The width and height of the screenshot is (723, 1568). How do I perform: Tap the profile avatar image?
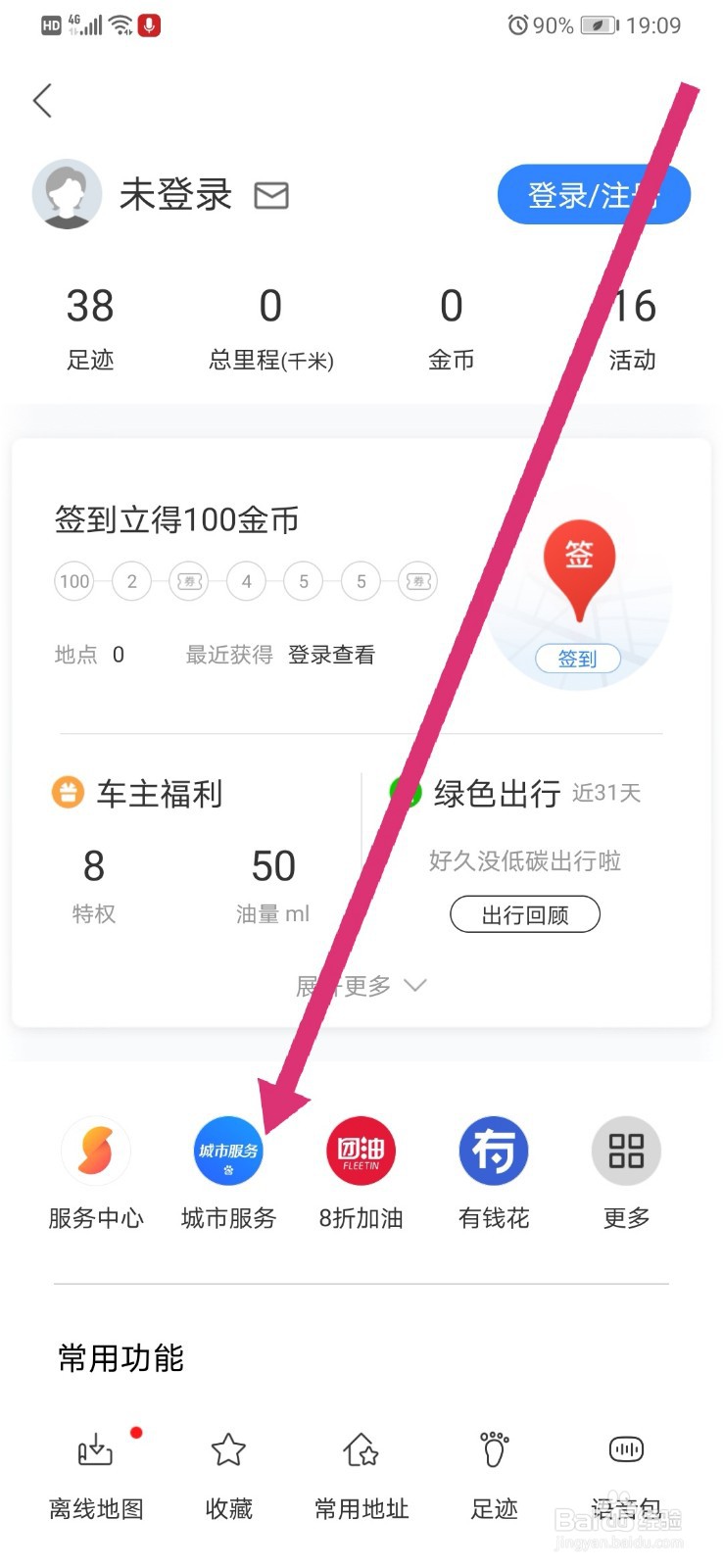click(67, 195)
